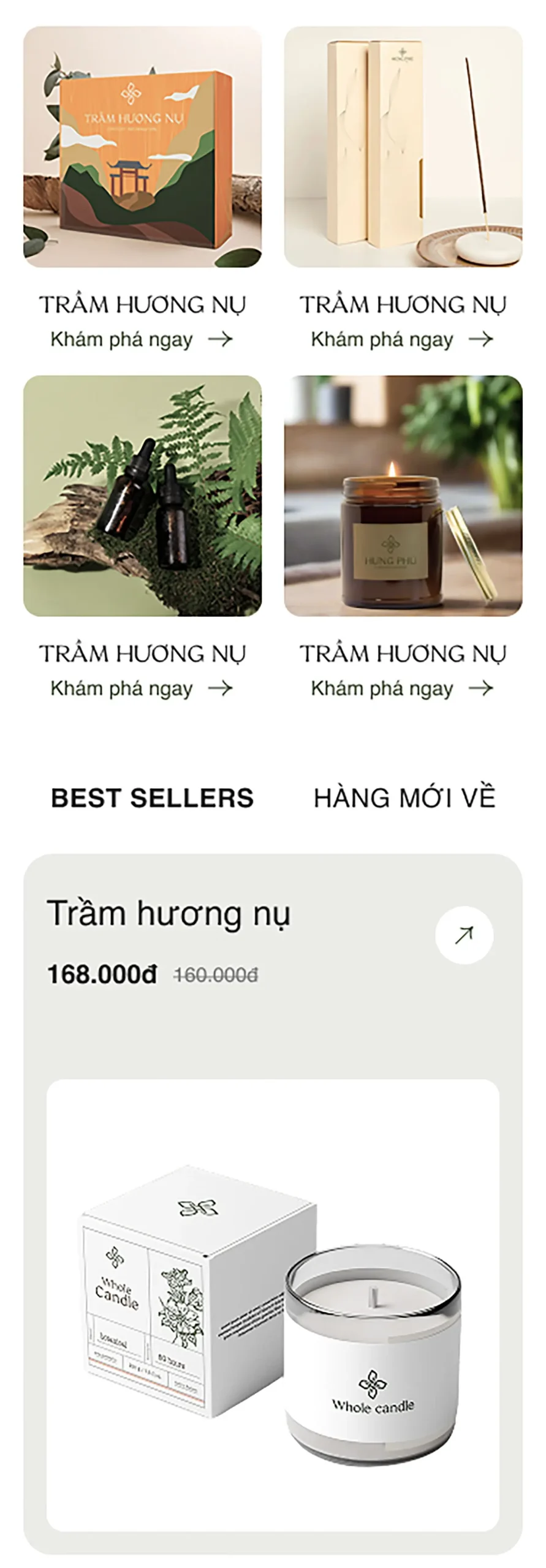Tap Khám phá ngay under incense stick image
This screenshot has width=546, height=1568.
point(401,339)
